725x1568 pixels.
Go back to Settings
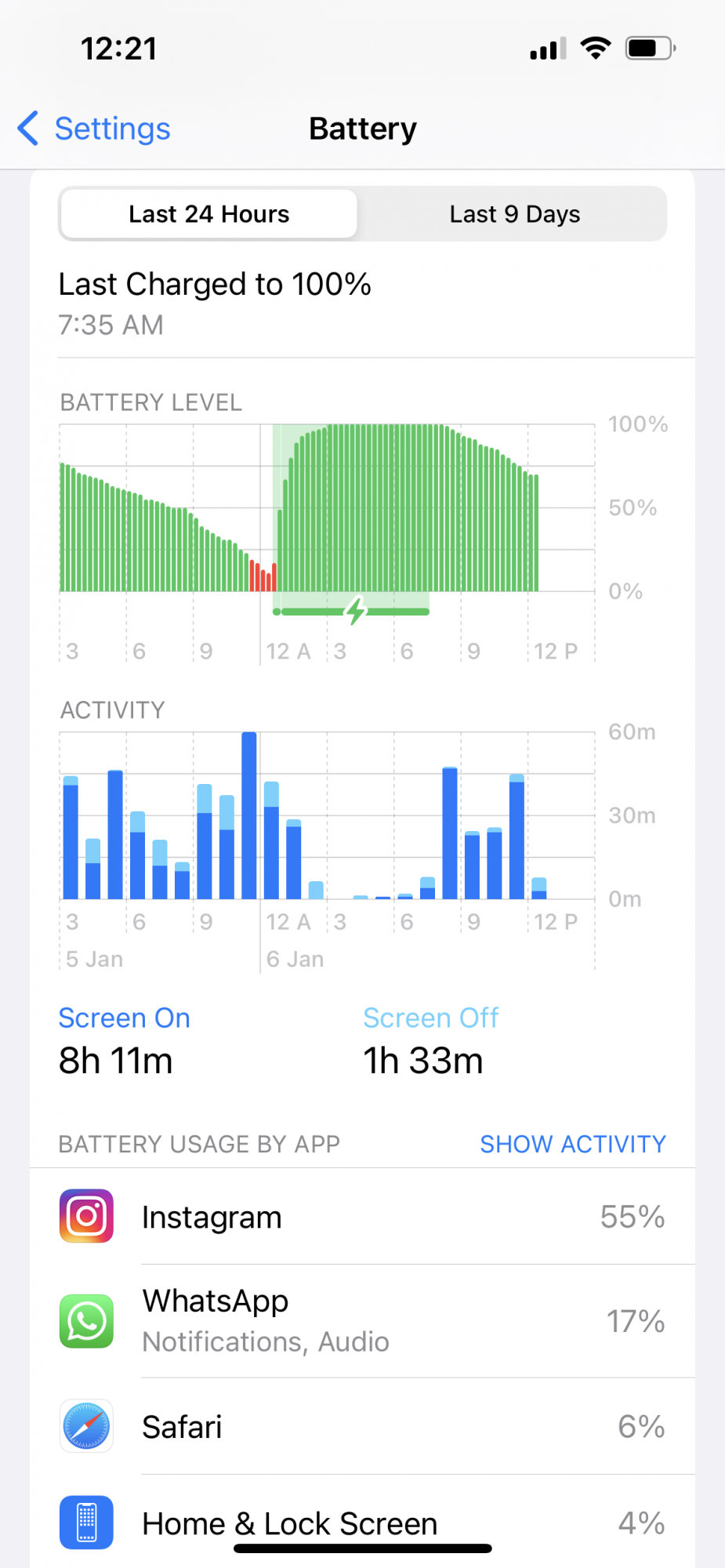click(94, 129)
